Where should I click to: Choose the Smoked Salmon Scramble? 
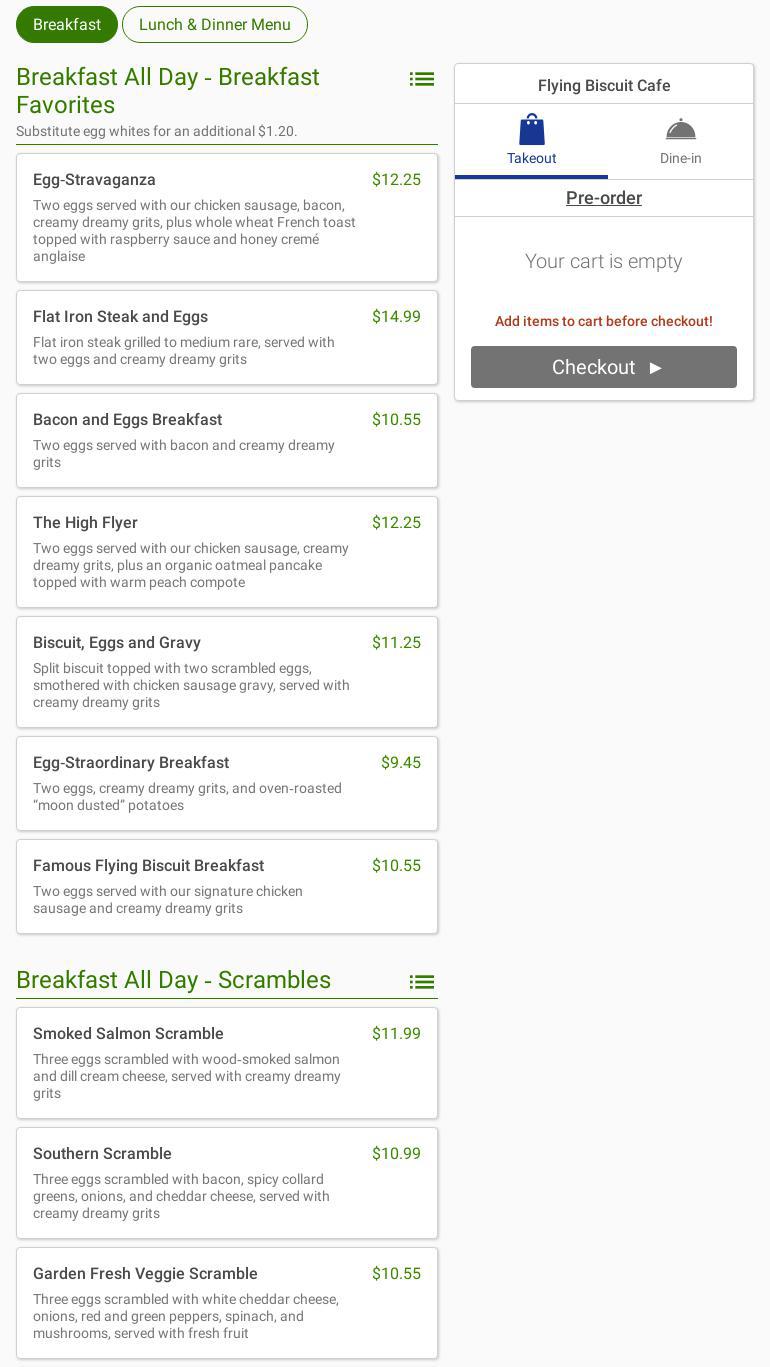[227, 1063]
